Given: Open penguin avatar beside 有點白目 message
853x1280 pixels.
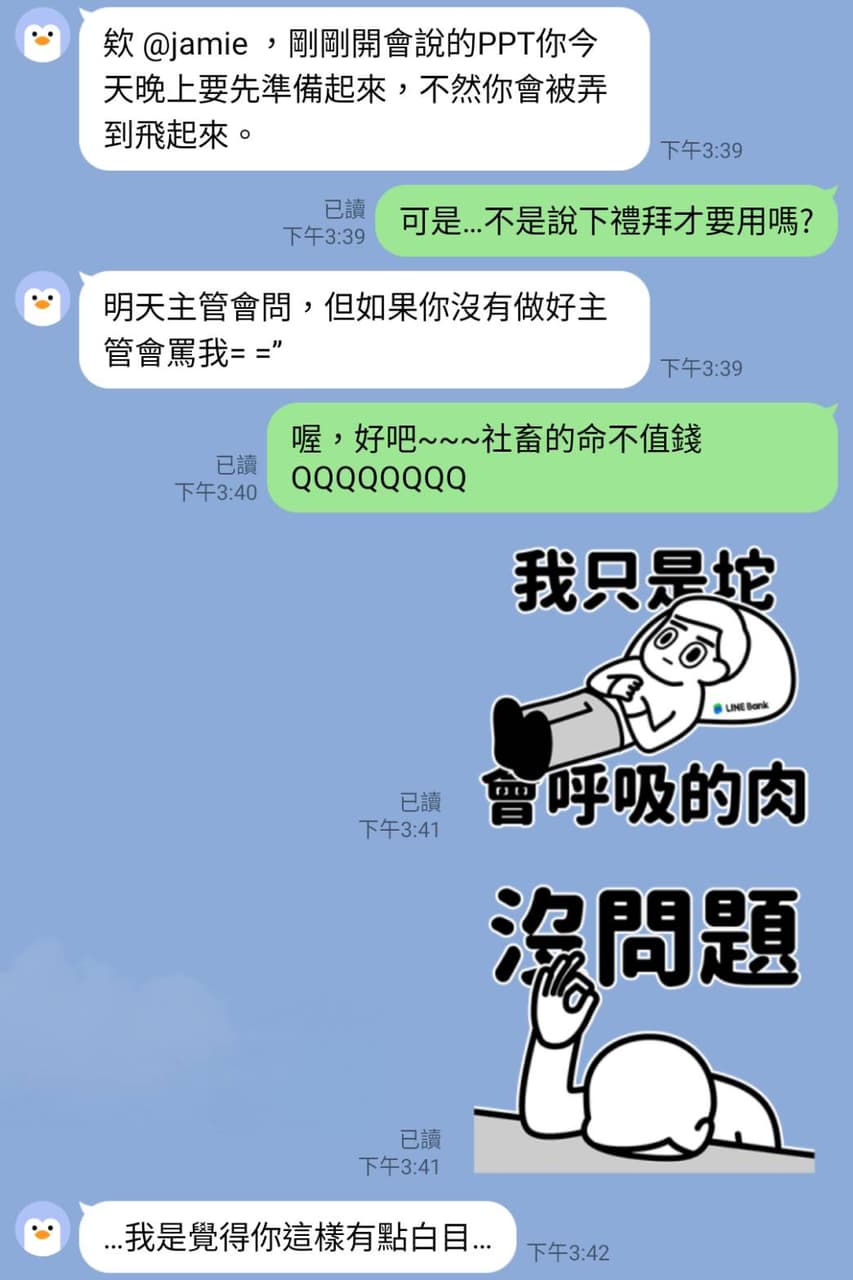Looking at the screenshot, I should pyautogui.click(x=43, y=1229).
